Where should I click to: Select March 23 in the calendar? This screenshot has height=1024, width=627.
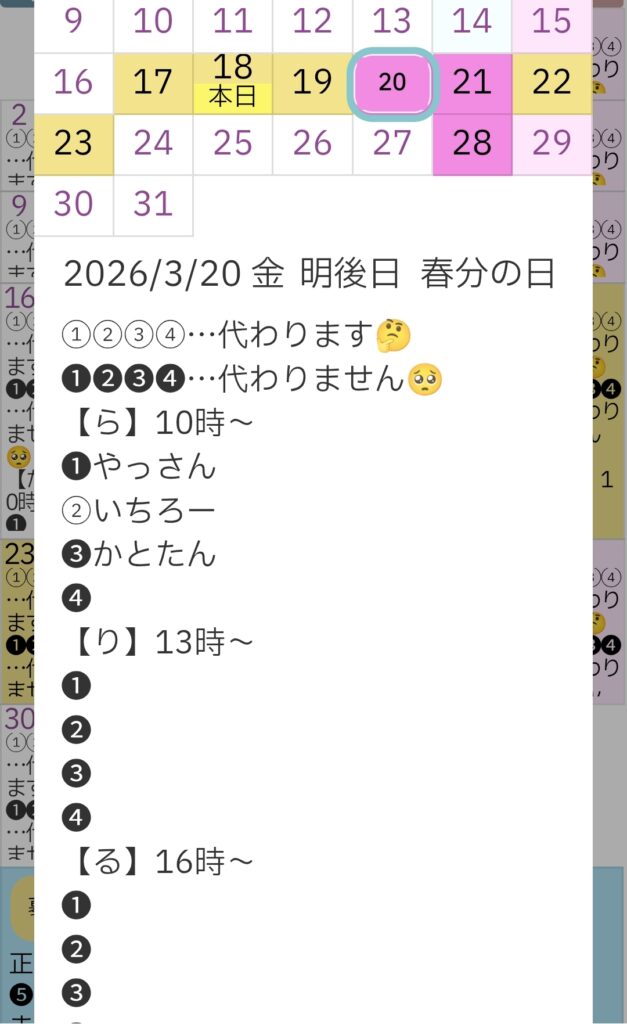[73, 144]
